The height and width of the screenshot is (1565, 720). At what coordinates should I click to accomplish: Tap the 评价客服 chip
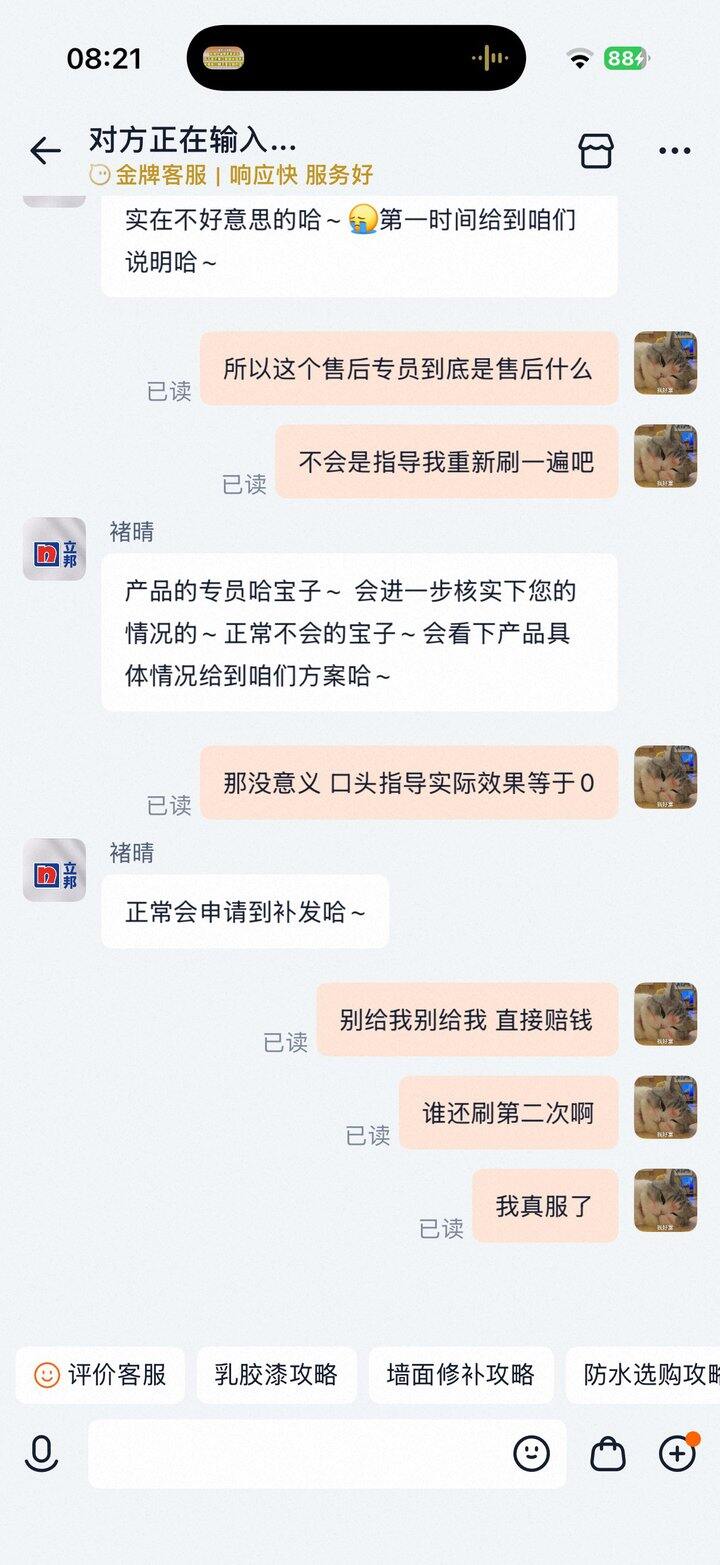pos(100,1375)
